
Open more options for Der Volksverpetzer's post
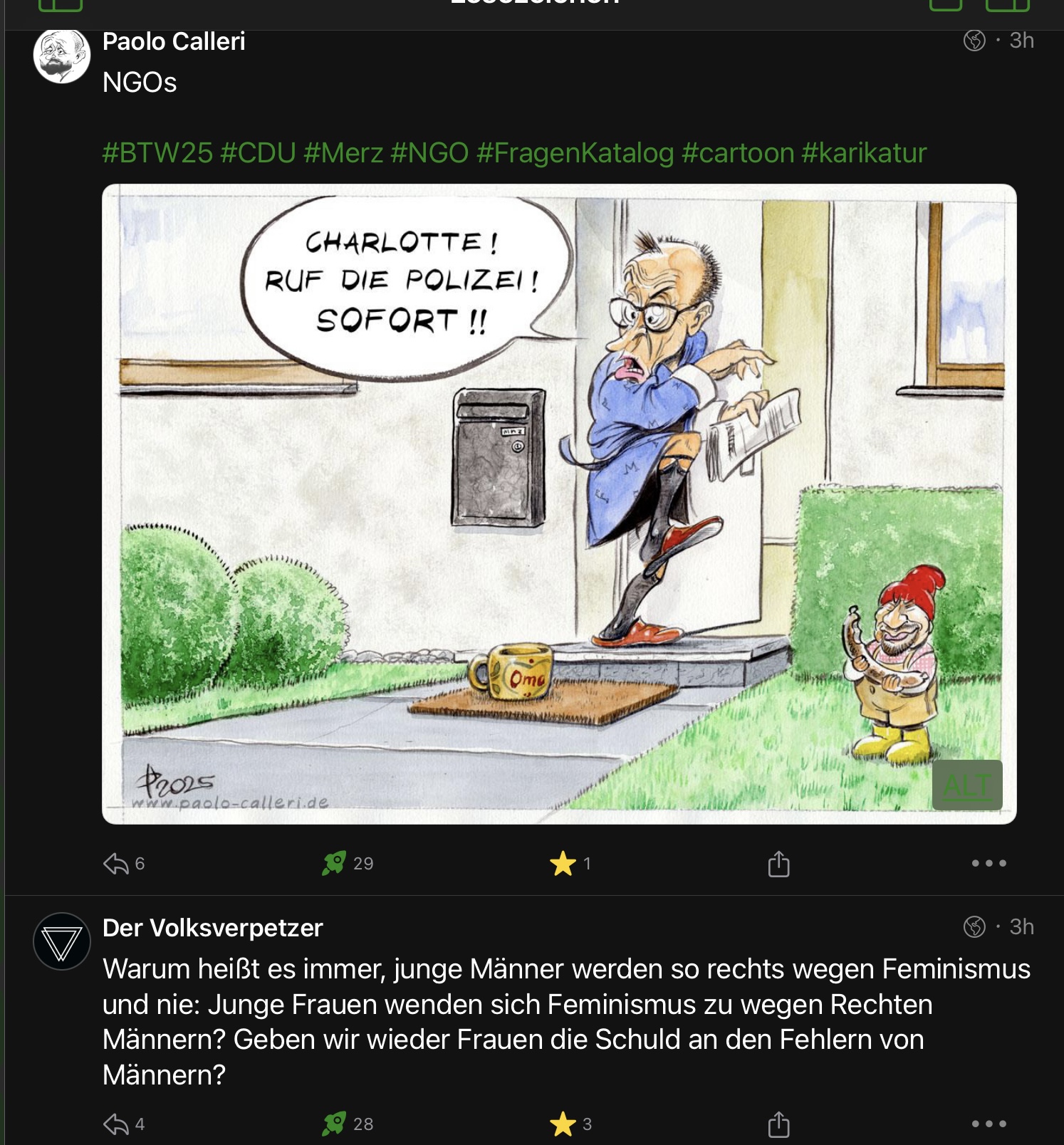(989, 1124)
